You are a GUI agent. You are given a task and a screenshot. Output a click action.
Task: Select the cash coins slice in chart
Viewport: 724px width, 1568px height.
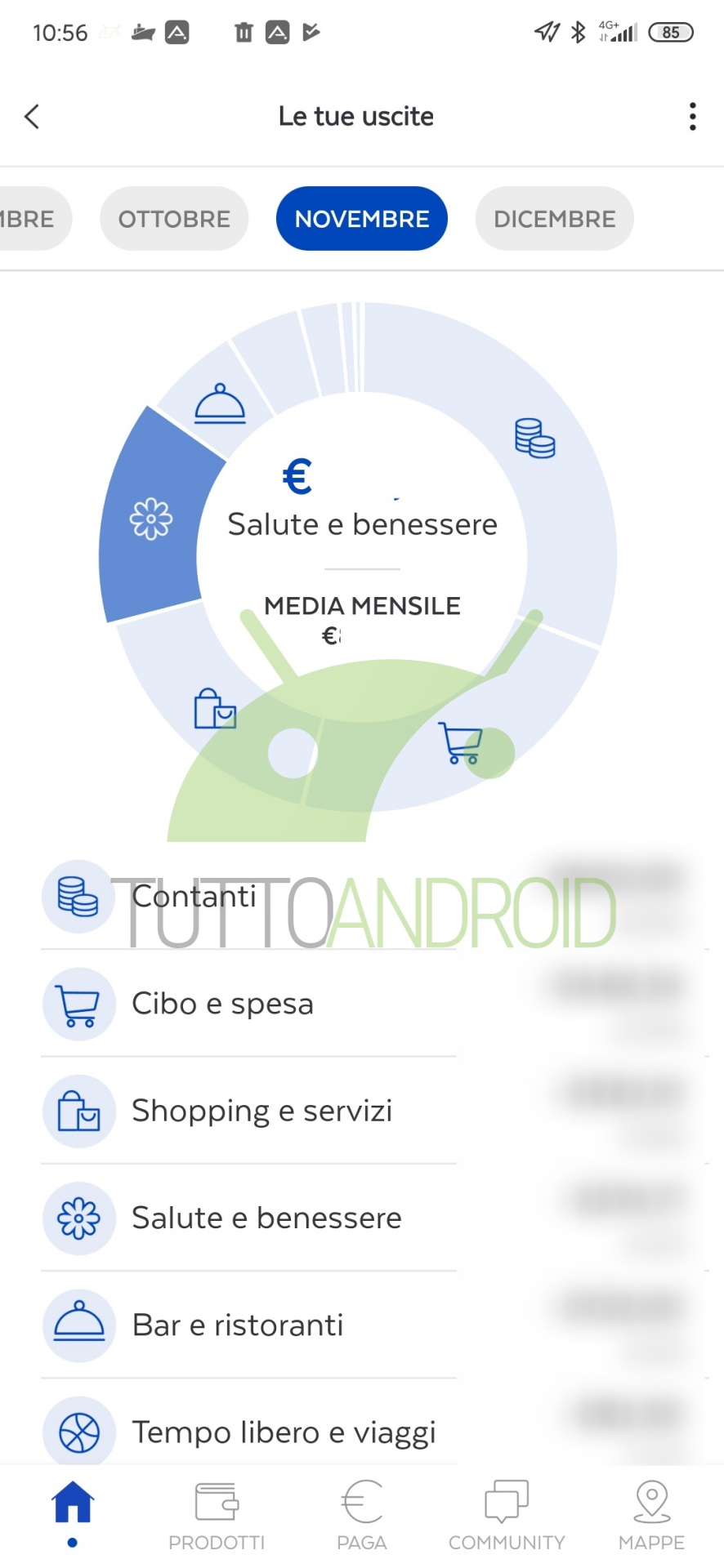(535, 439)
